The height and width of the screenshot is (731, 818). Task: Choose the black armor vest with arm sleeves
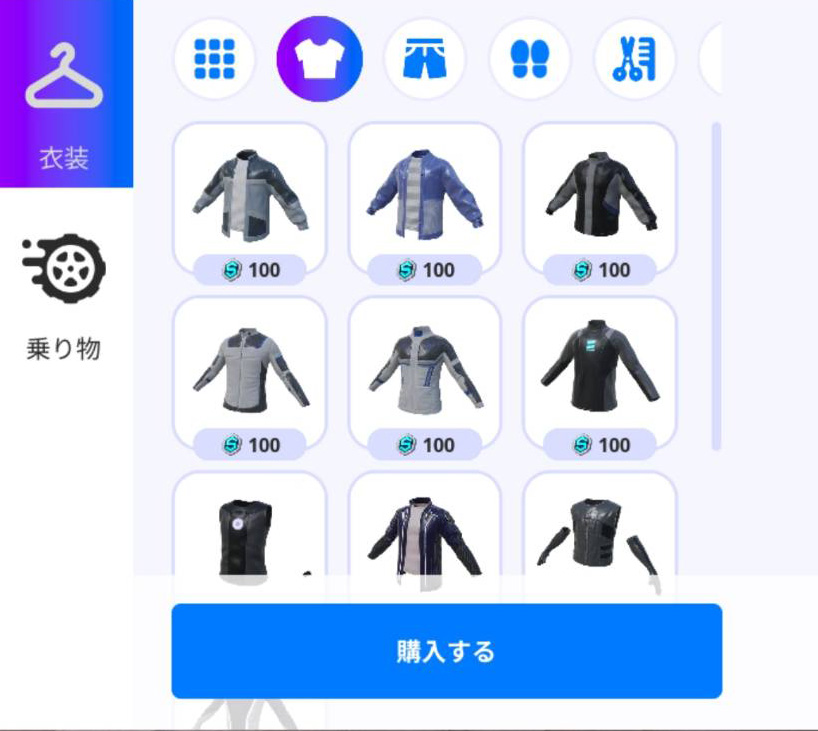[600, 530]
